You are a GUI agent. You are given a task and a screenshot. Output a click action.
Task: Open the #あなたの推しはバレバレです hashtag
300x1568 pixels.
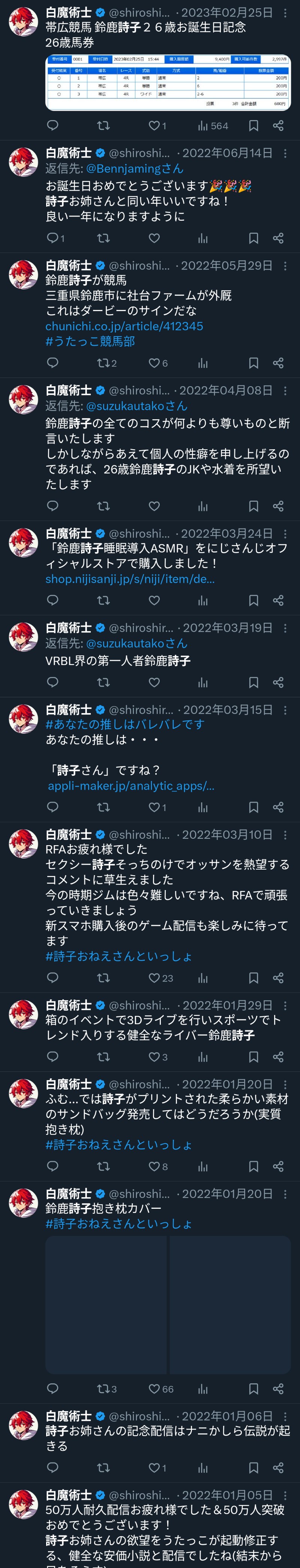point(125,724)
